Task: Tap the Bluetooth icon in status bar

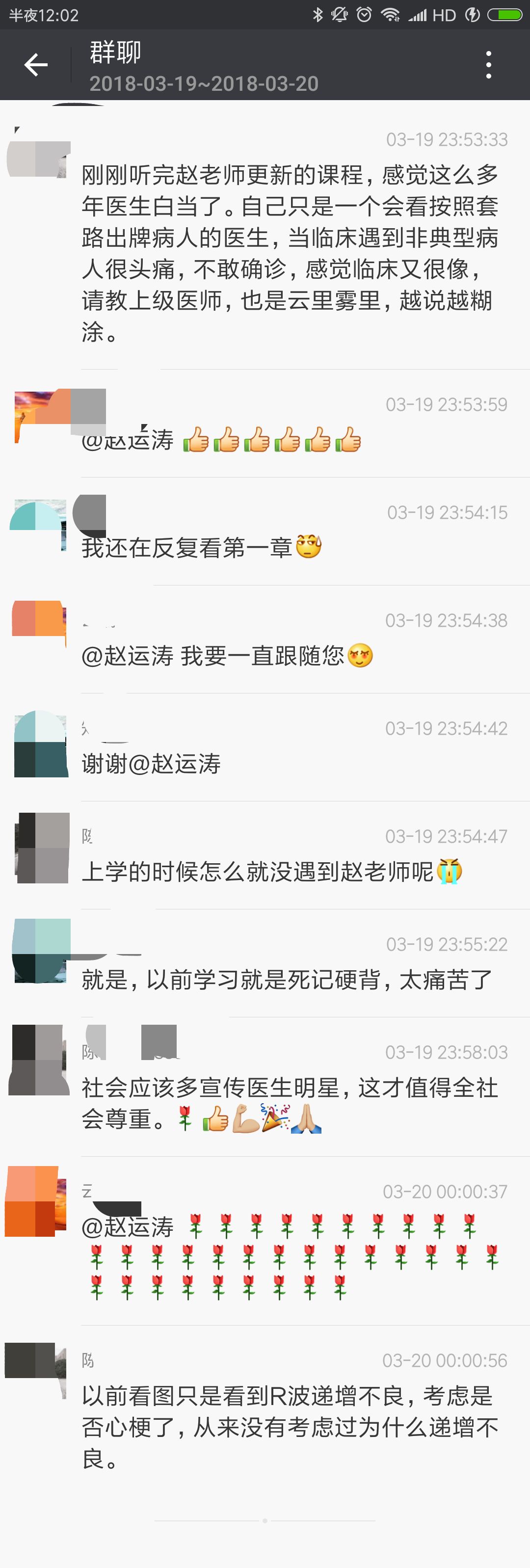Action: [318, 14]
